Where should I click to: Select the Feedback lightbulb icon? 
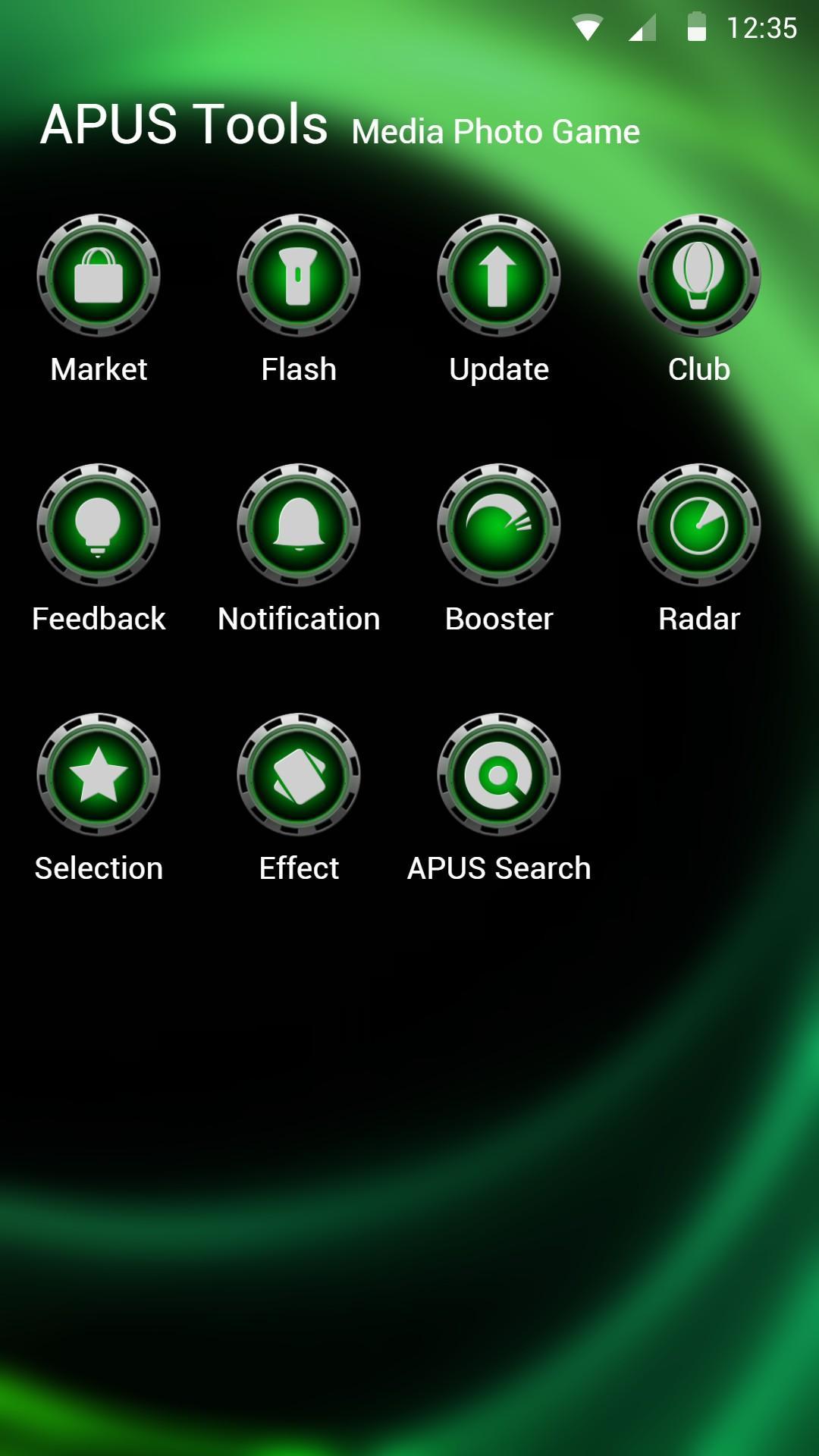(99, 526)
